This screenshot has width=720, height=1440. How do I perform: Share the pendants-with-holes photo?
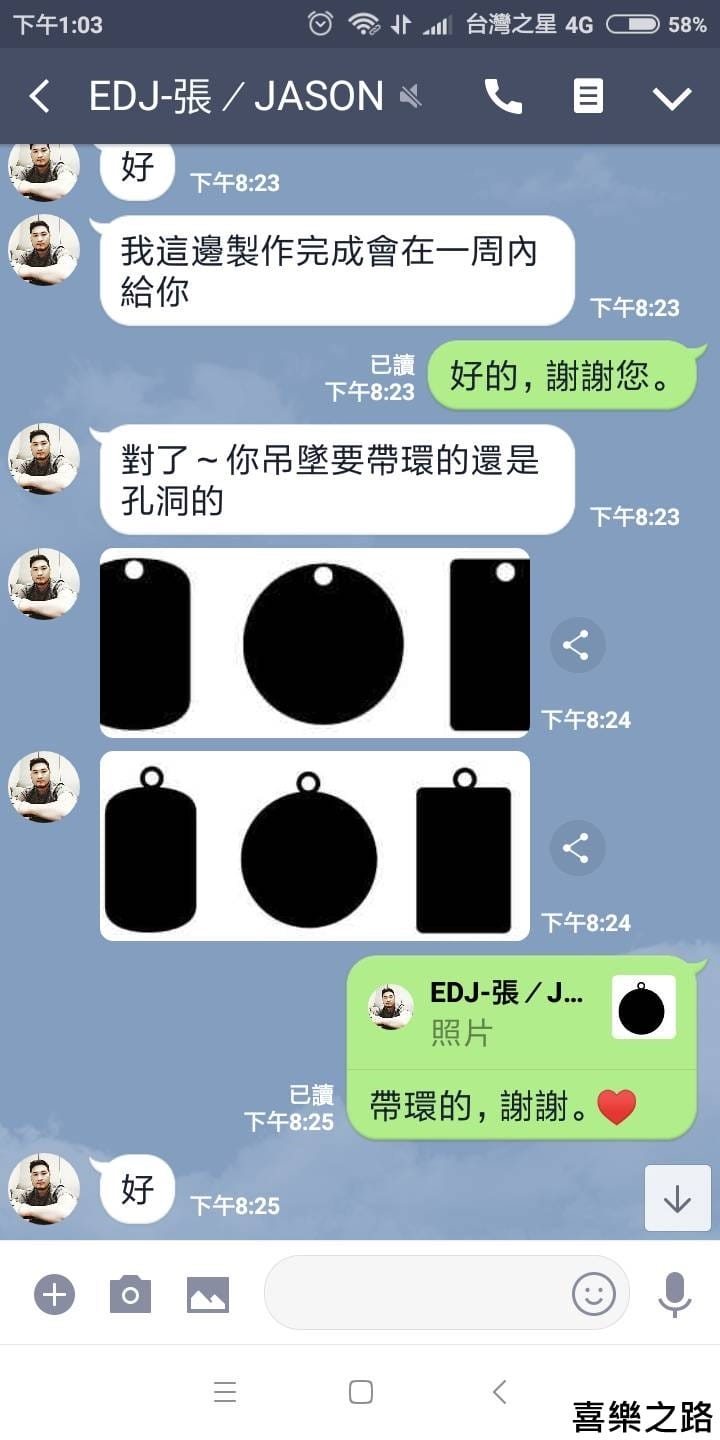point(577,645)
